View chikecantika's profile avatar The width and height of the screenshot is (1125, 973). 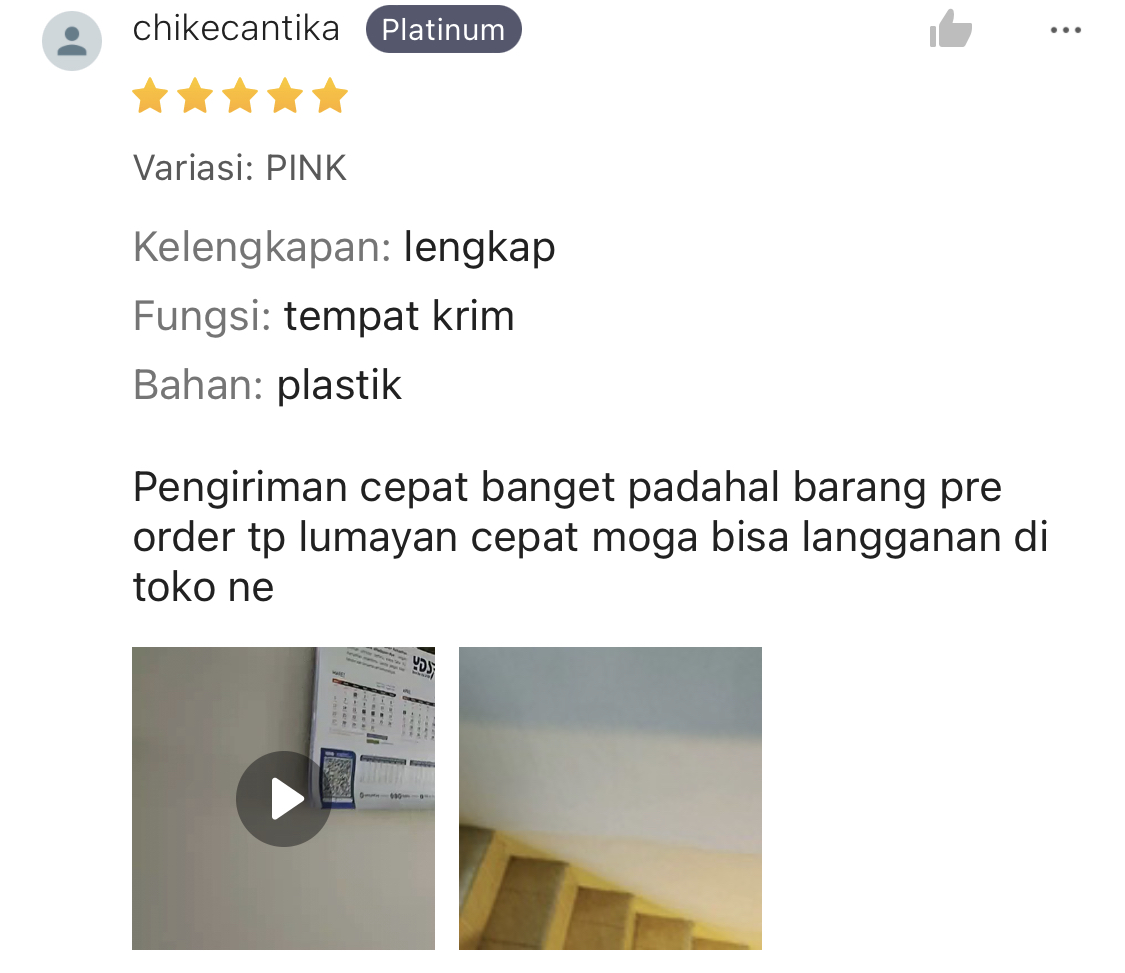point(72,41)
